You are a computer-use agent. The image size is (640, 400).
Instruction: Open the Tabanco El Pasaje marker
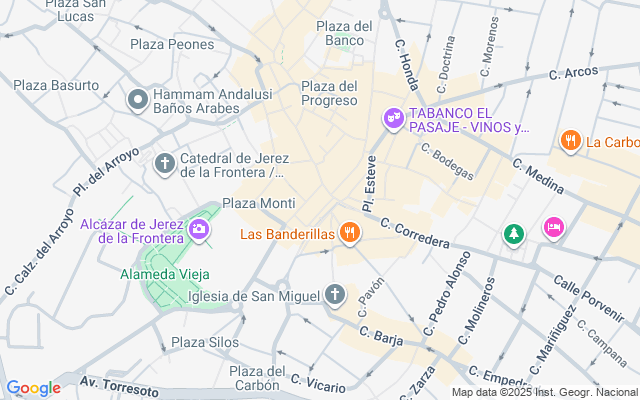coord(393,119)
